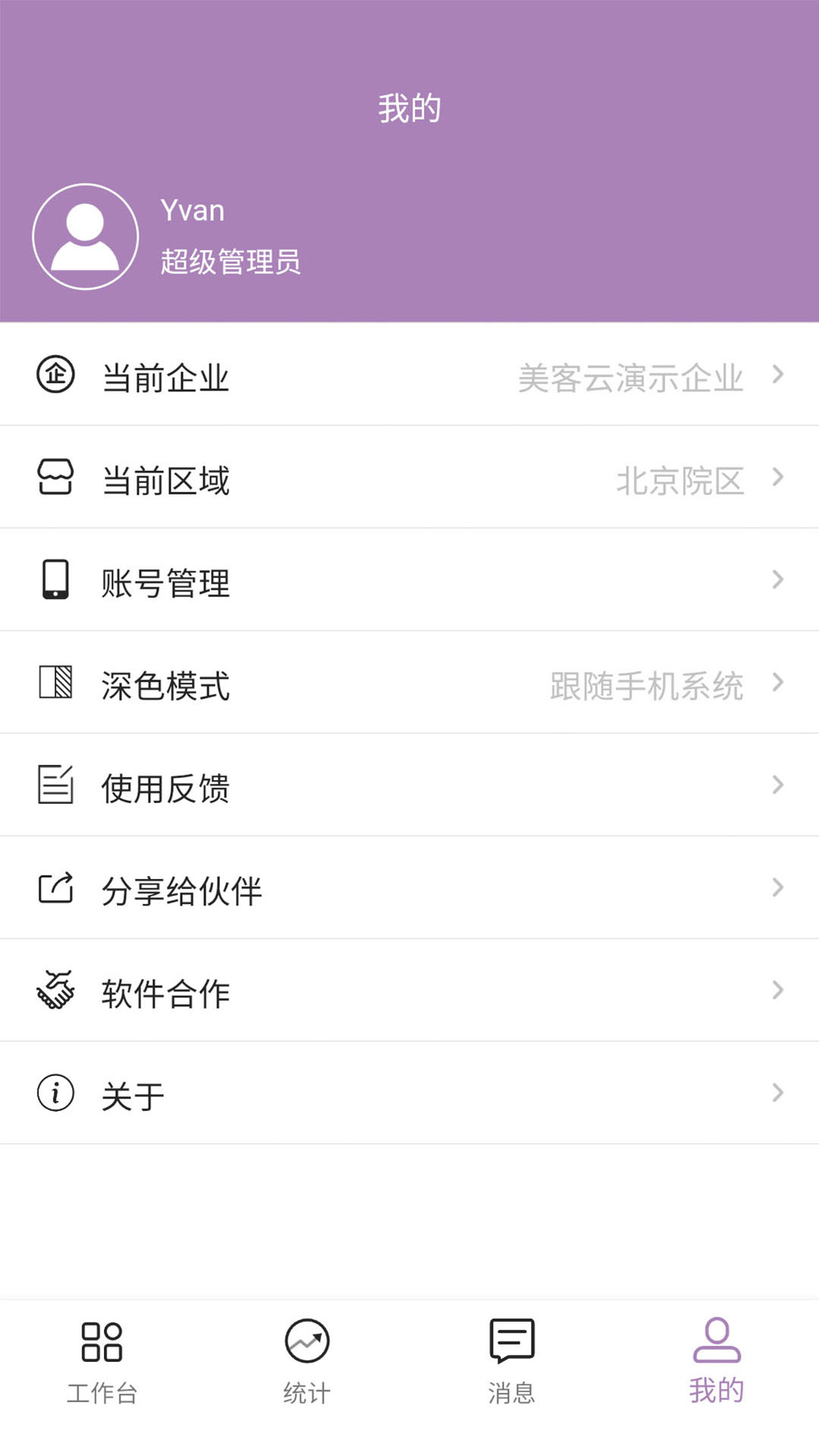Click the feedback note icon for 使用反馈

click(x=55, y=786)
